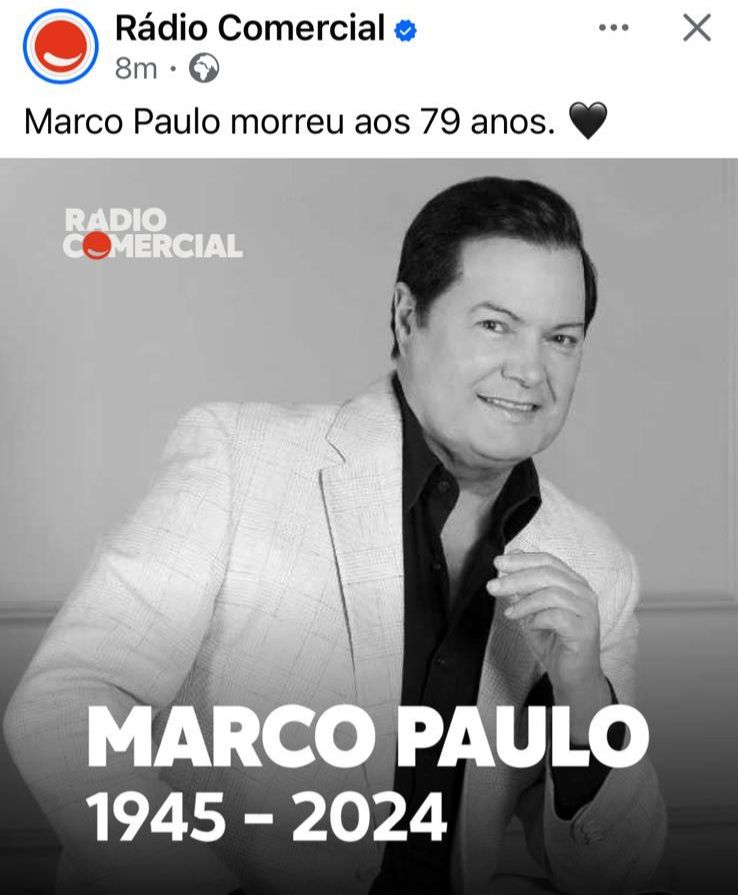Open Rádio Comercial profile picture

click(60, 46)
